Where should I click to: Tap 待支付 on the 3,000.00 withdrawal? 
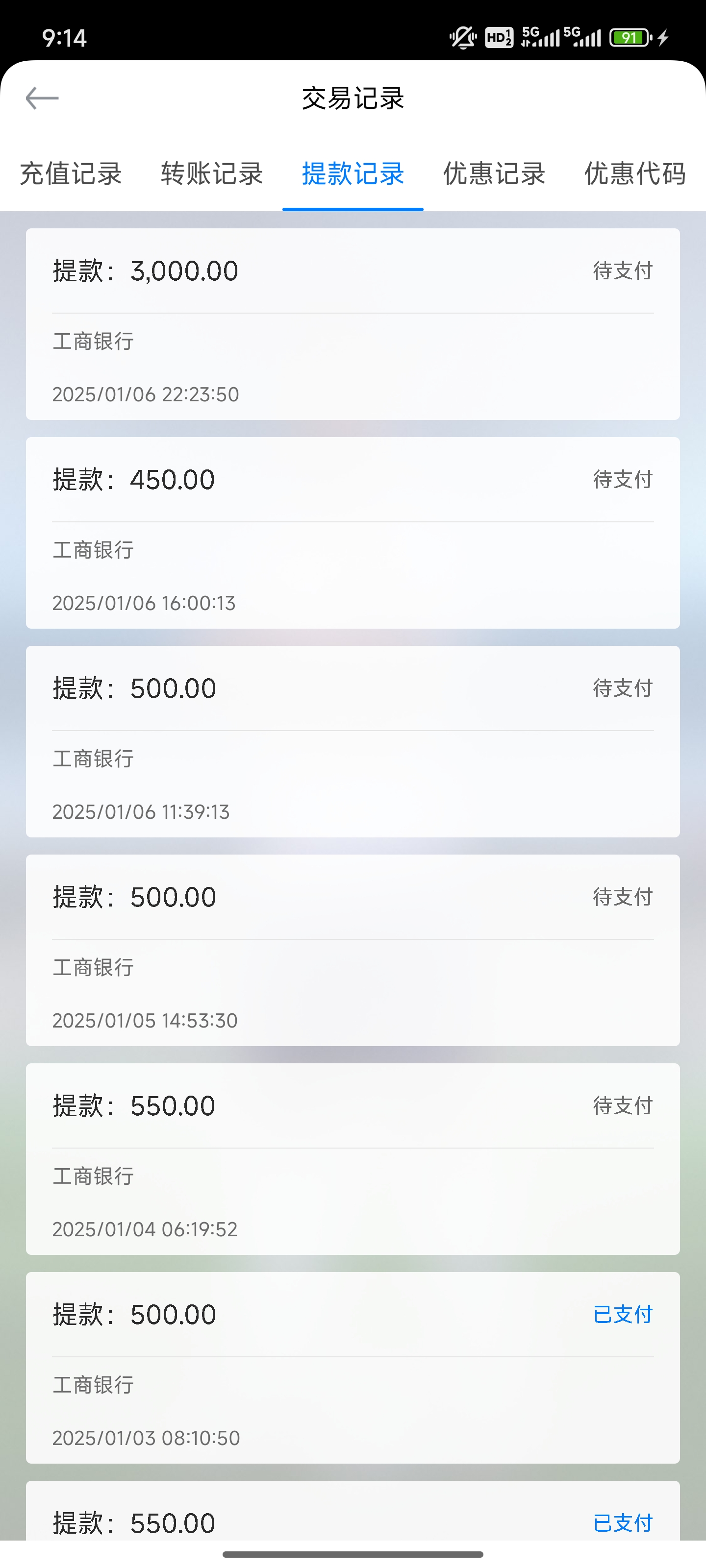[x=623, y=271]
